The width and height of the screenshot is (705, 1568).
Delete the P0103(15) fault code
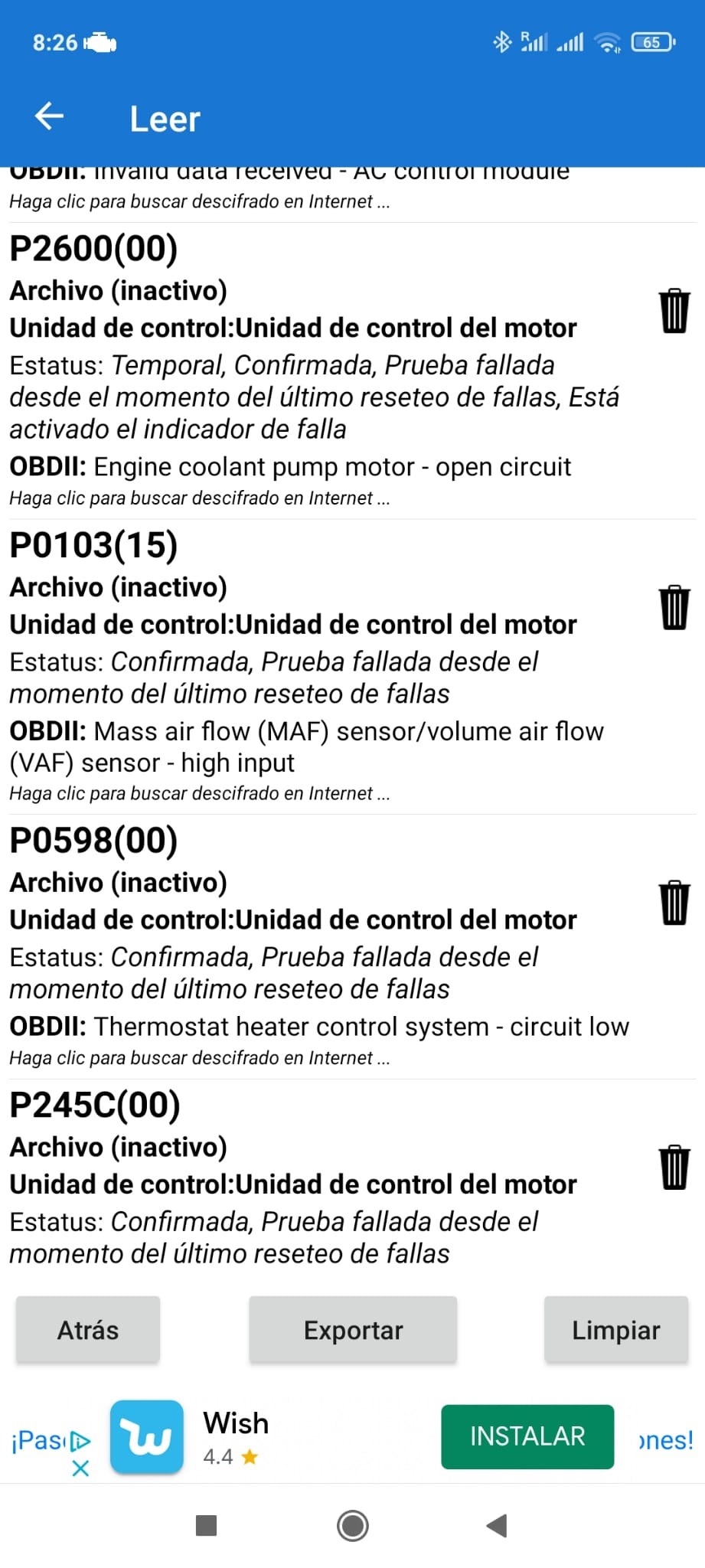tap(674, 607)
